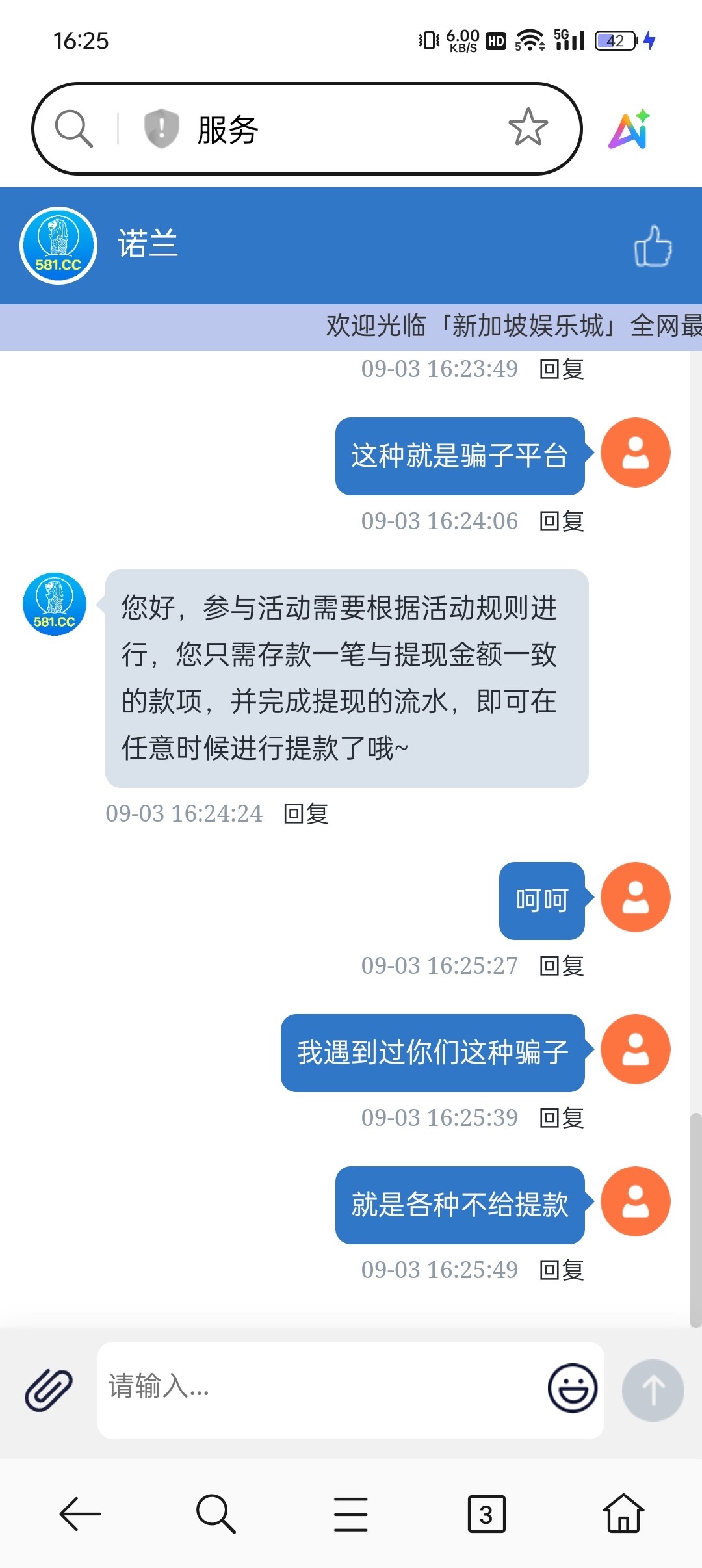The width and height of the screenshot is (702, 1568).
Task: Open the emoji picker
Action: (572, 1389)
